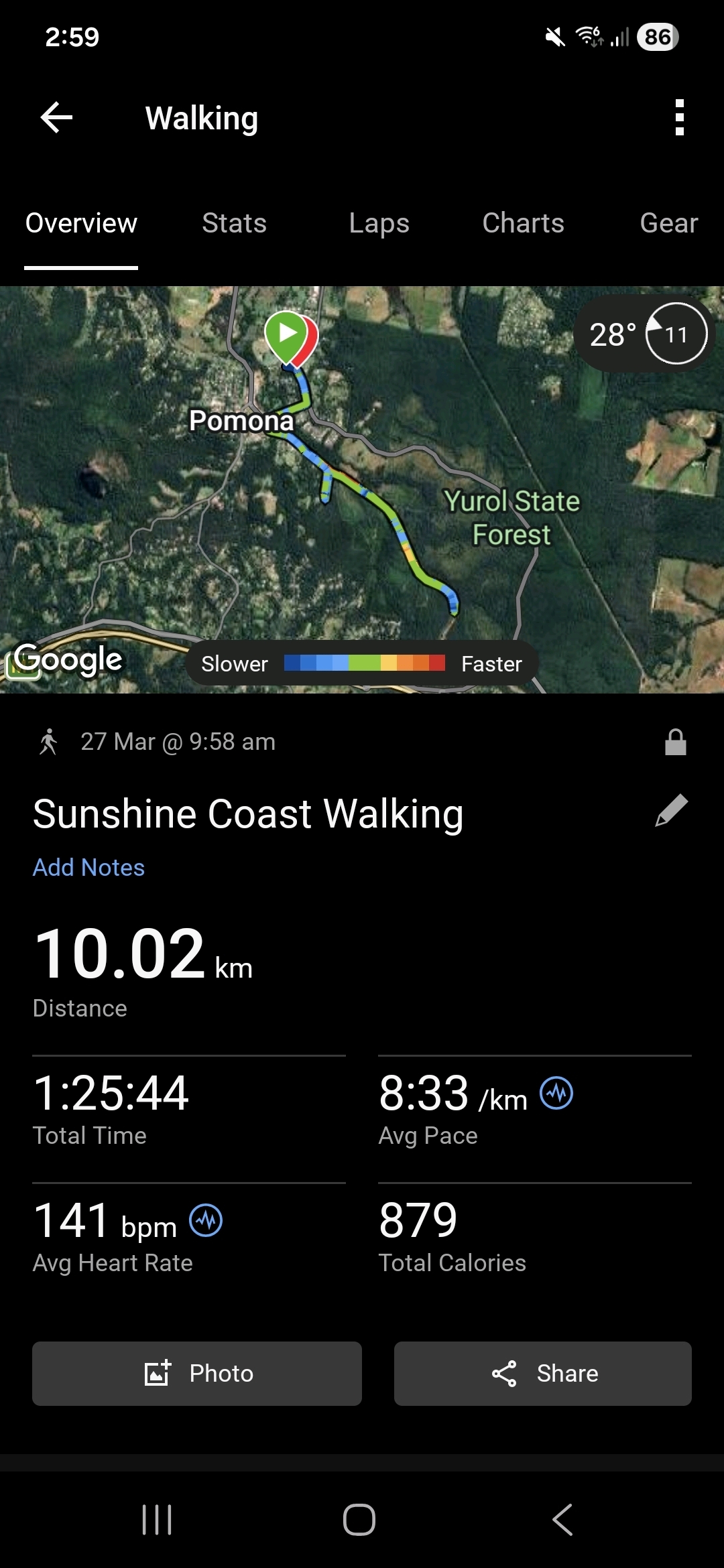The image size is (724, 1568).
Task: Go to the system home screen
Action: click(359, 1520)
